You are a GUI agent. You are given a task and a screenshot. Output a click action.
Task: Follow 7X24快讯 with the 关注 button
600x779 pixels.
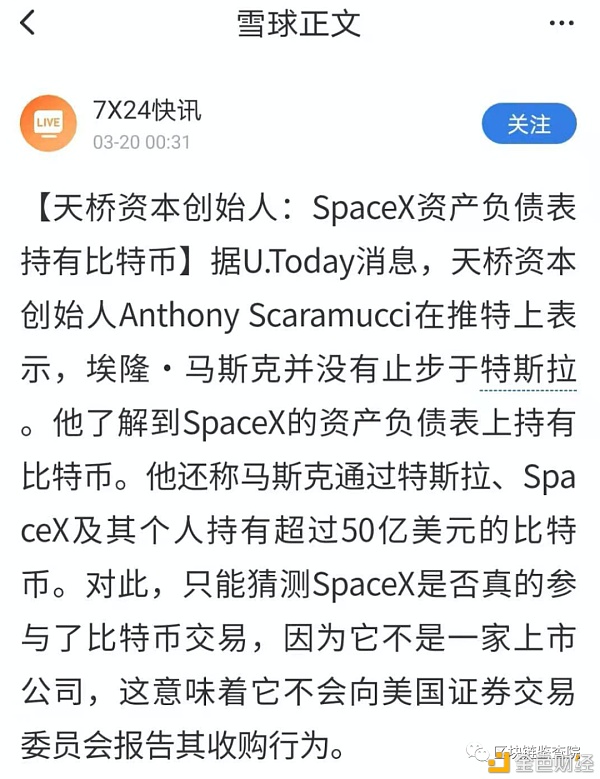[x=529, y=125]
